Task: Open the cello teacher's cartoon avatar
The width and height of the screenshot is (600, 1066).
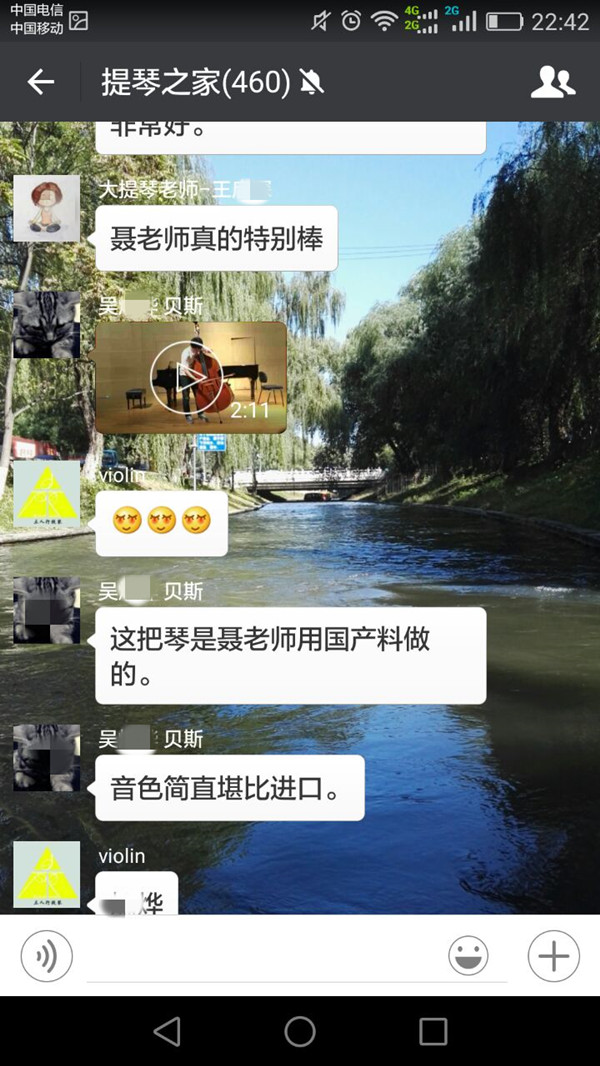Action: 46,209
